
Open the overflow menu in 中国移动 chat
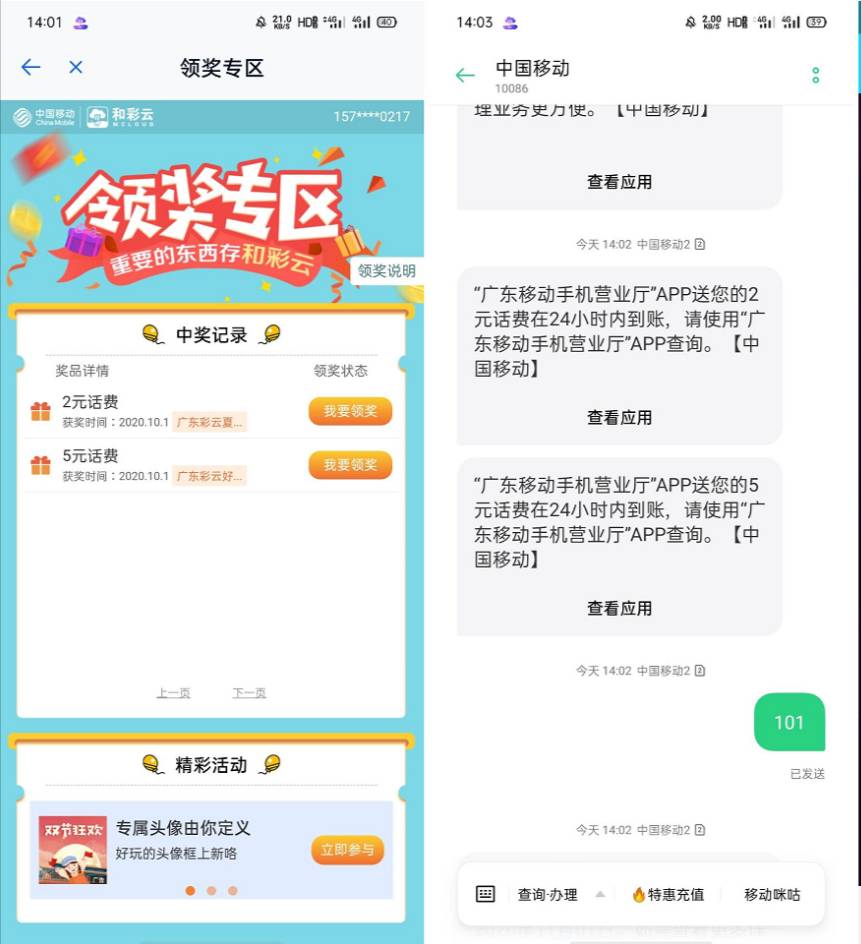click(816, 76)
